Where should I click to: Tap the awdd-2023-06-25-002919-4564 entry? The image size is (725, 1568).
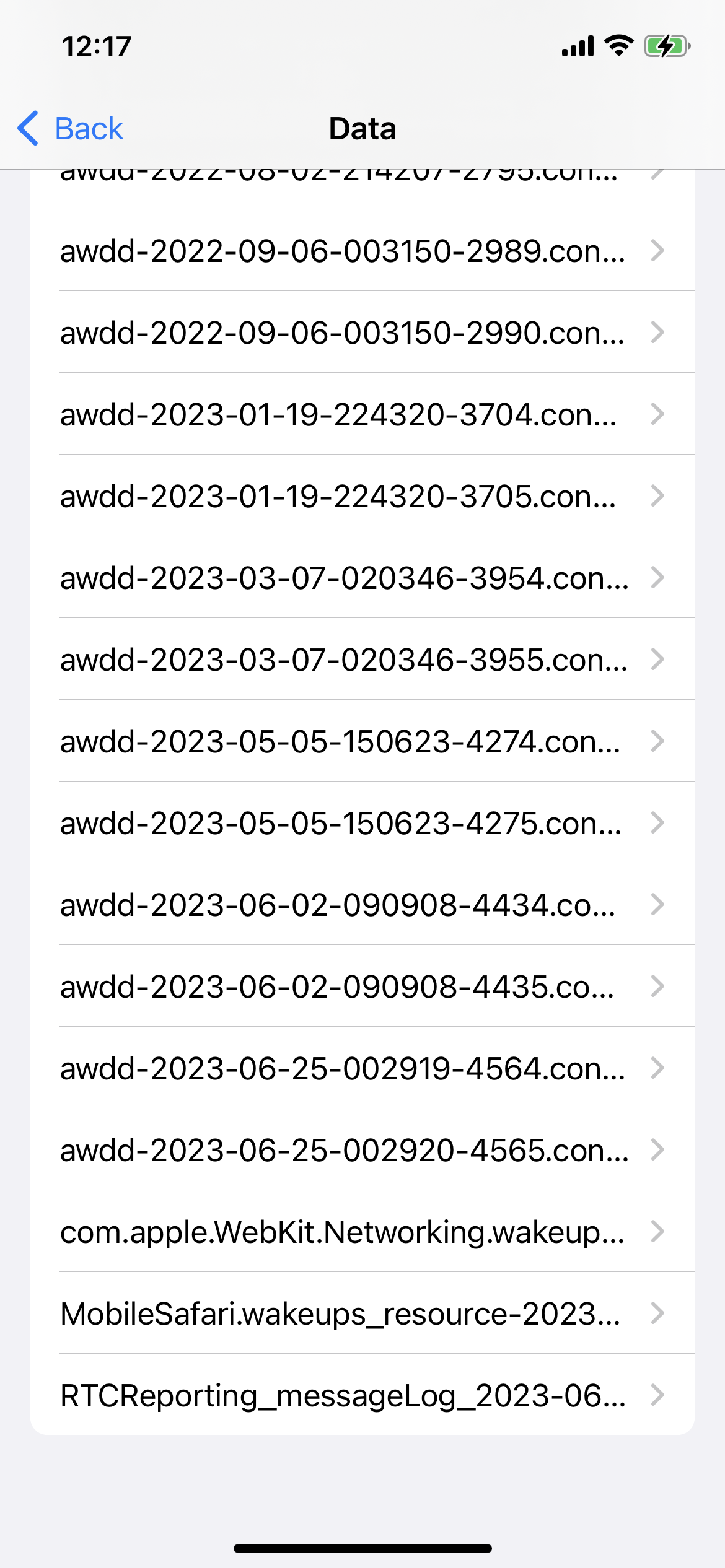pos(362,1068)
